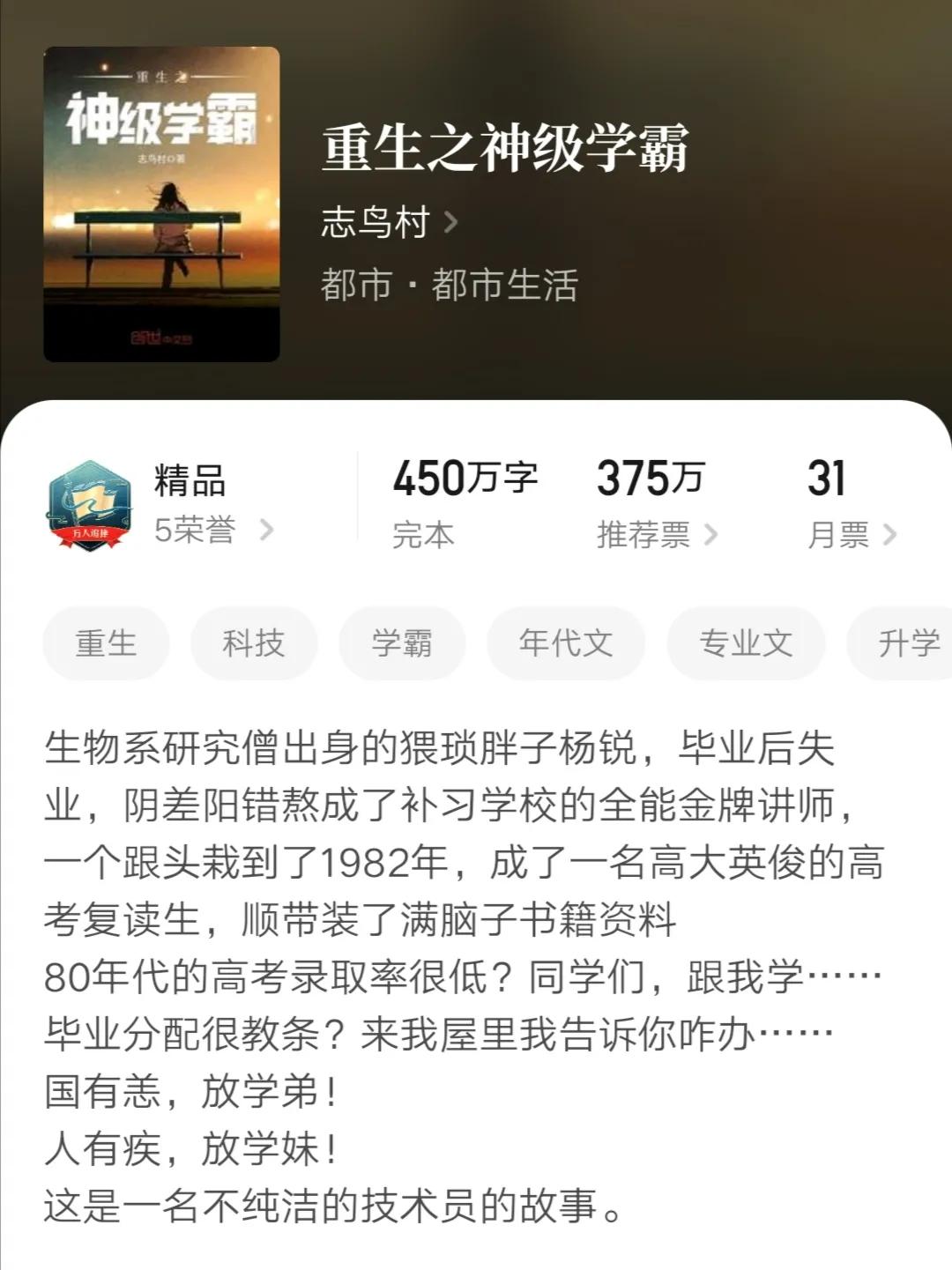The height and width of the screenshot is (1270, 952).
Task: Select the 重生 tag
Action: [x=105, y=643]
